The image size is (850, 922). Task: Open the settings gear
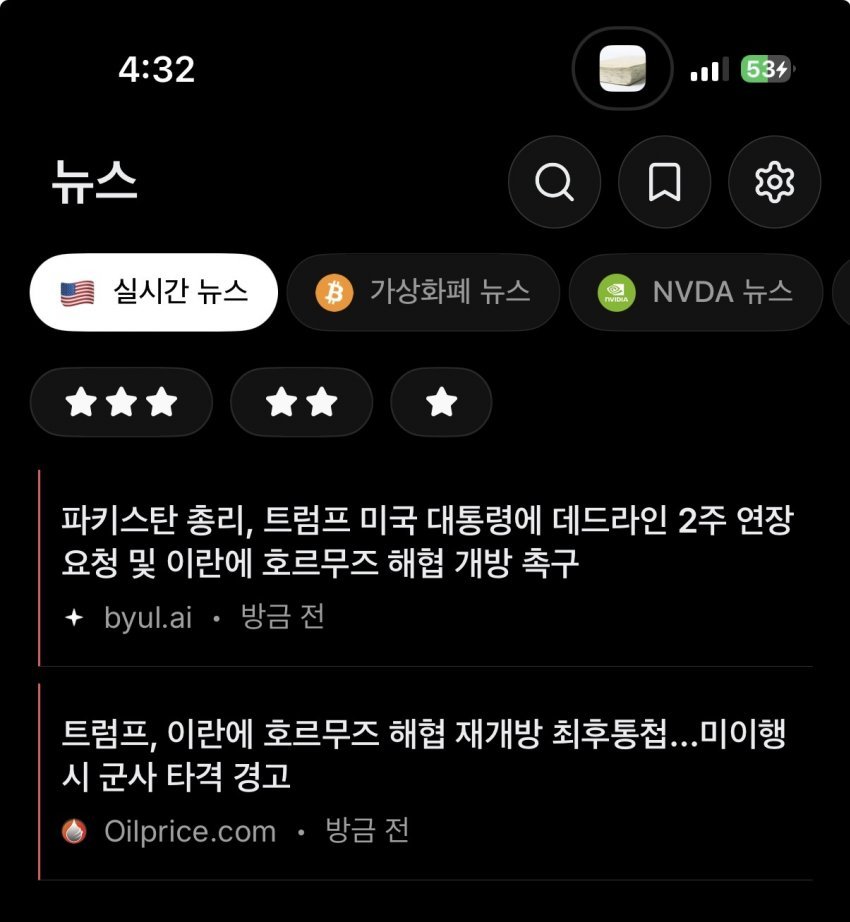pos(774,182)
